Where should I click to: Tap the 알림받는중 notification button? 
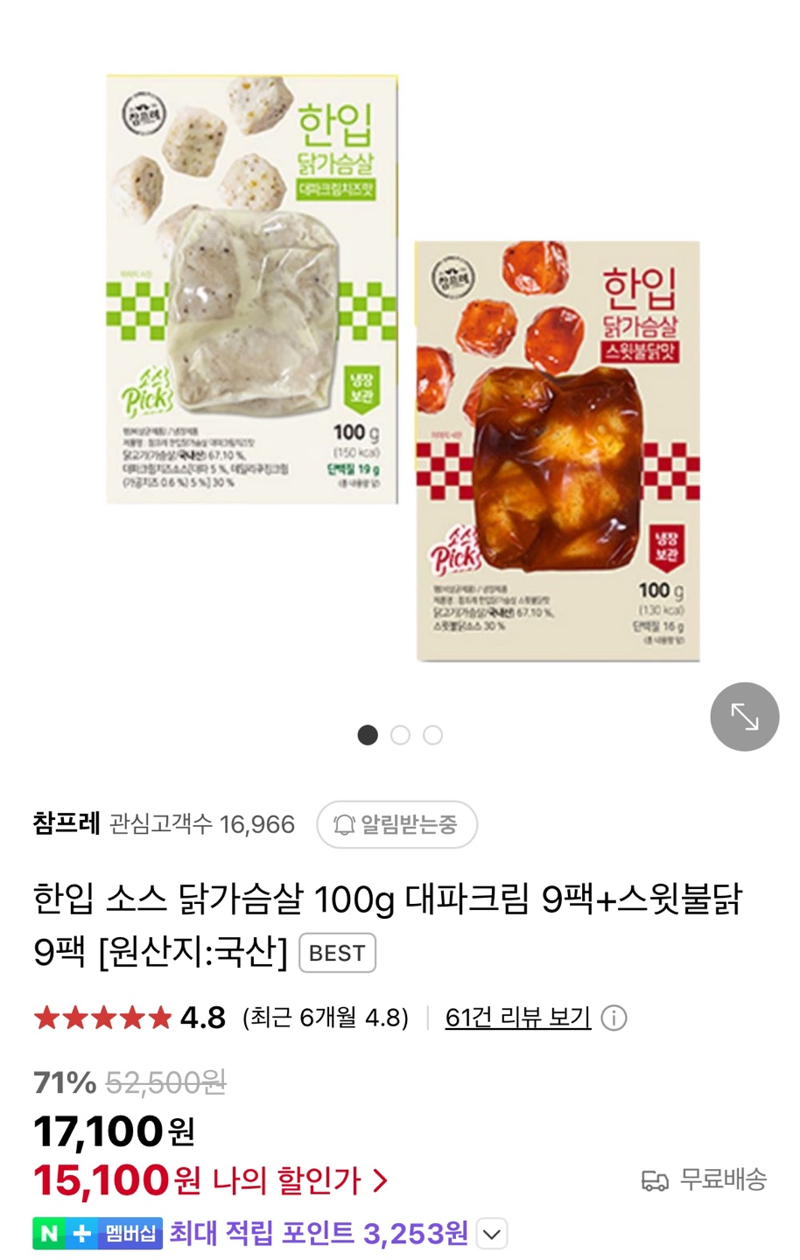397,825
